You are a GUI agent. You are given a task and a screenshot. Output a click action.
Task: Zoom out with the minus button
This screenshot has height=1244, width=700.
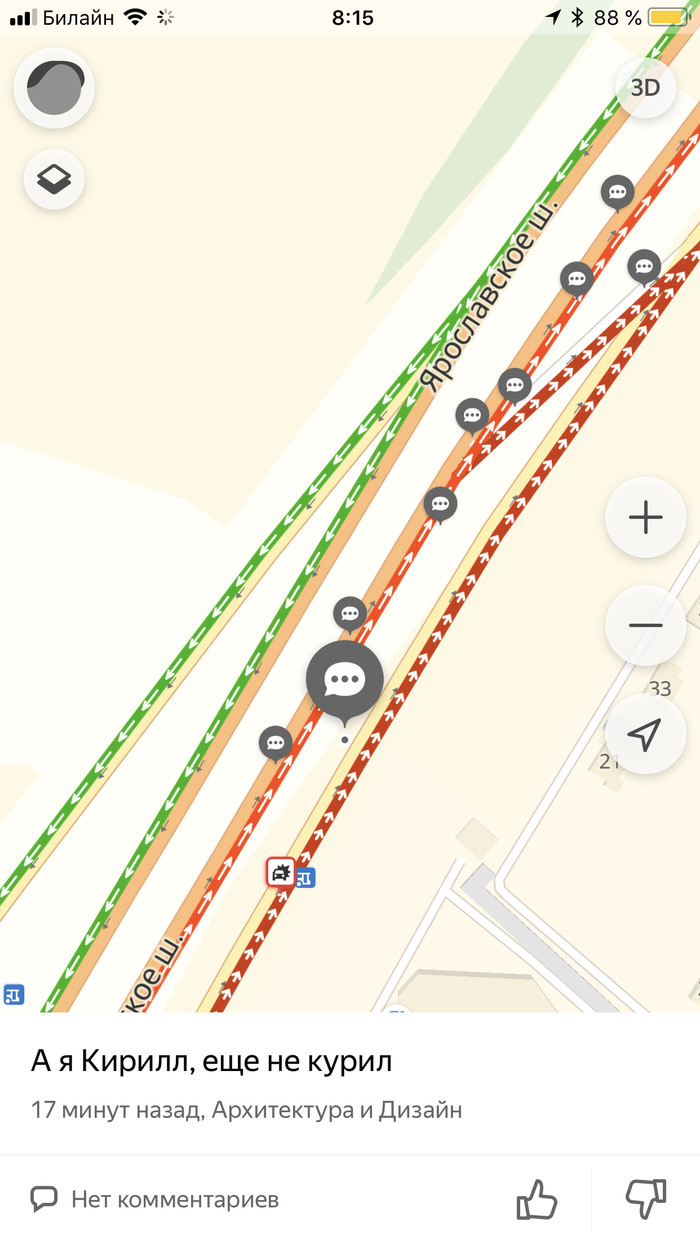(x=645, y=626)
